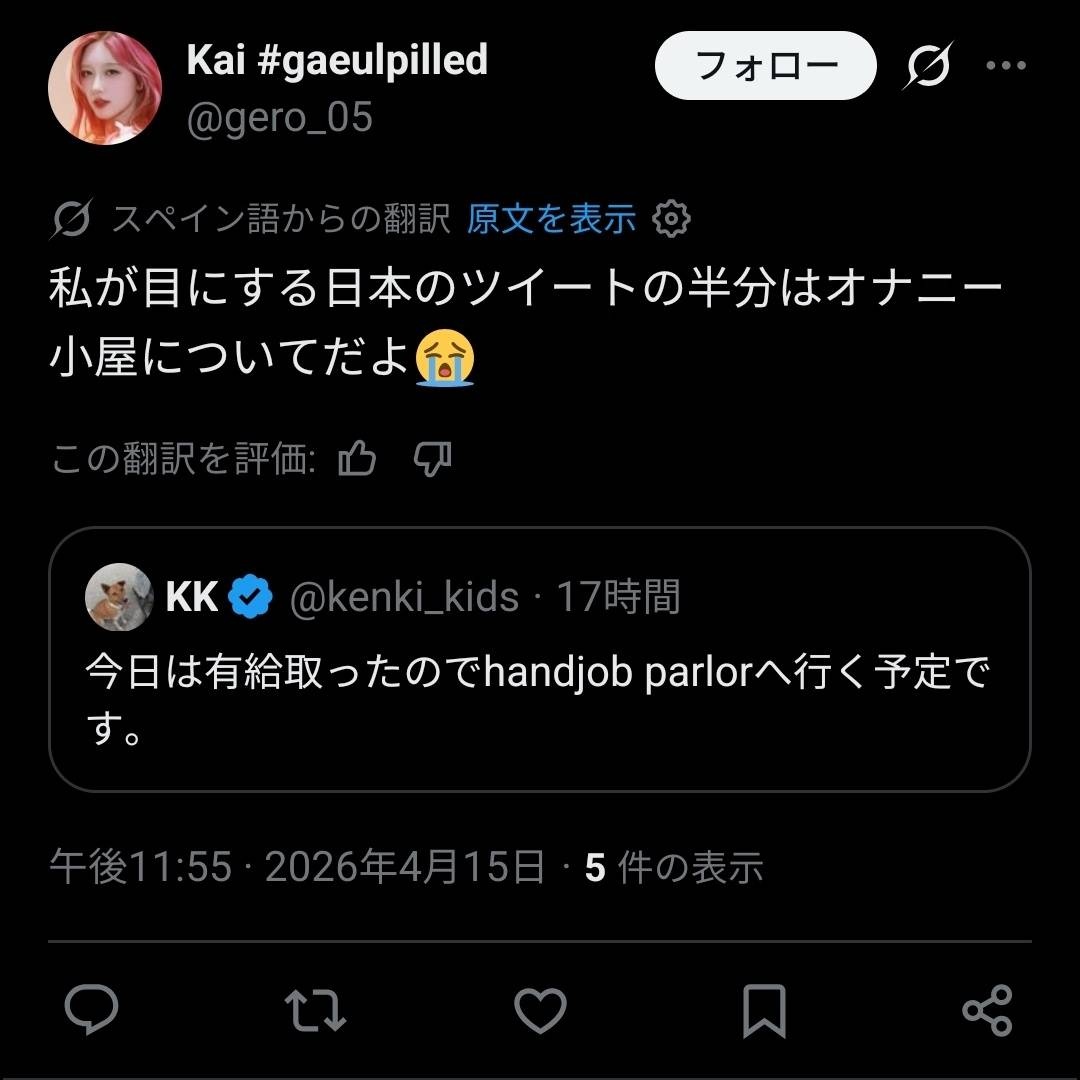This screenshot has height=1080, width=1080.
Task: Reply to this tweet
Action: pyautogui.click(x=92, y=1010)
